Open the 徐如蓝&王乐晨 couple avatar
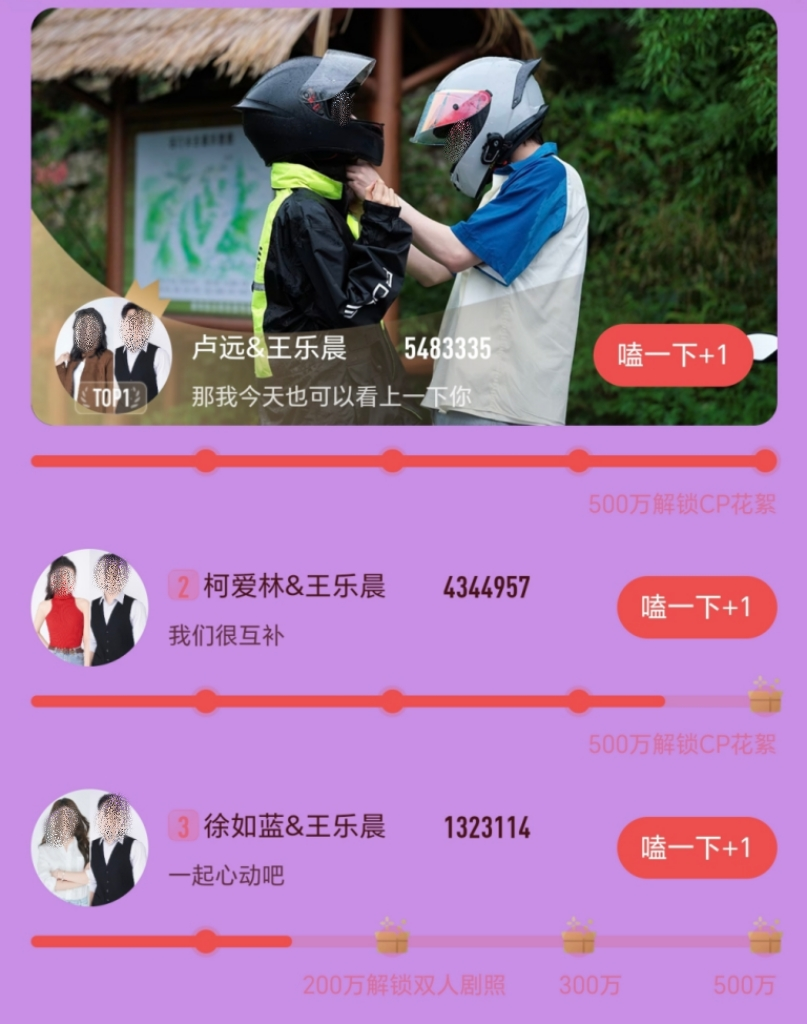The image size is (807, 1024). pos(89,848)
